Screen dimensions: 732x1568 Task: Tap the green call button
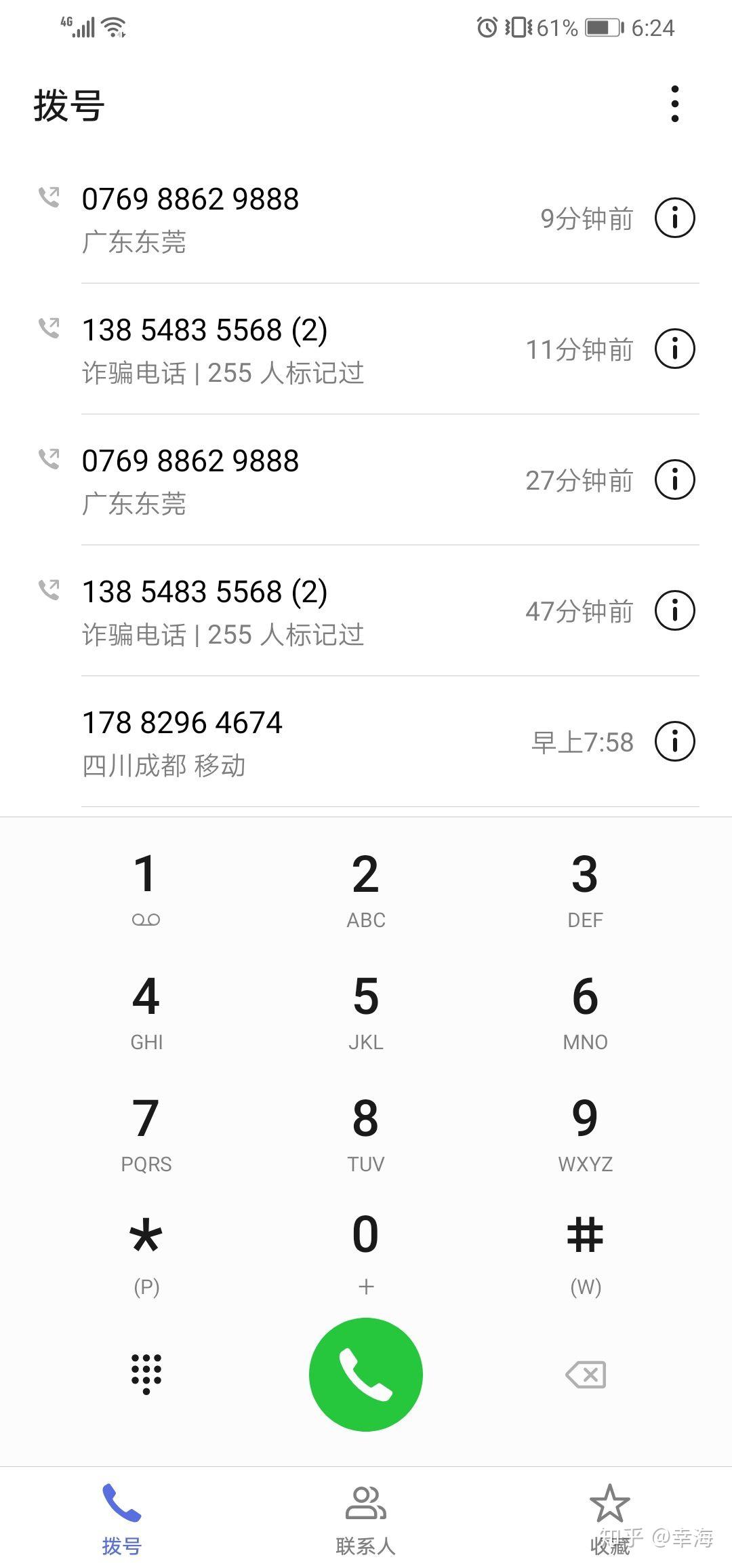pyautogui.click(x=365, y=1374)
